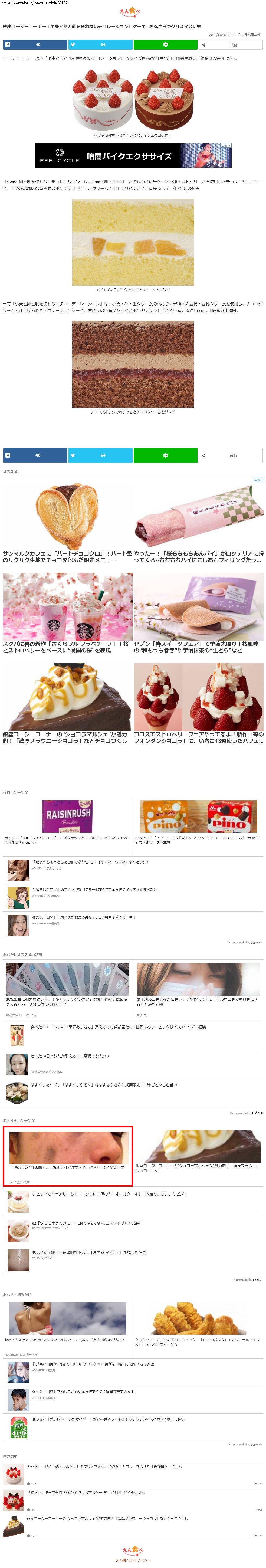Open the ココス ストロベリーフェア article
The height and width of the screenshot is (1568, 266).
(198, 737)
